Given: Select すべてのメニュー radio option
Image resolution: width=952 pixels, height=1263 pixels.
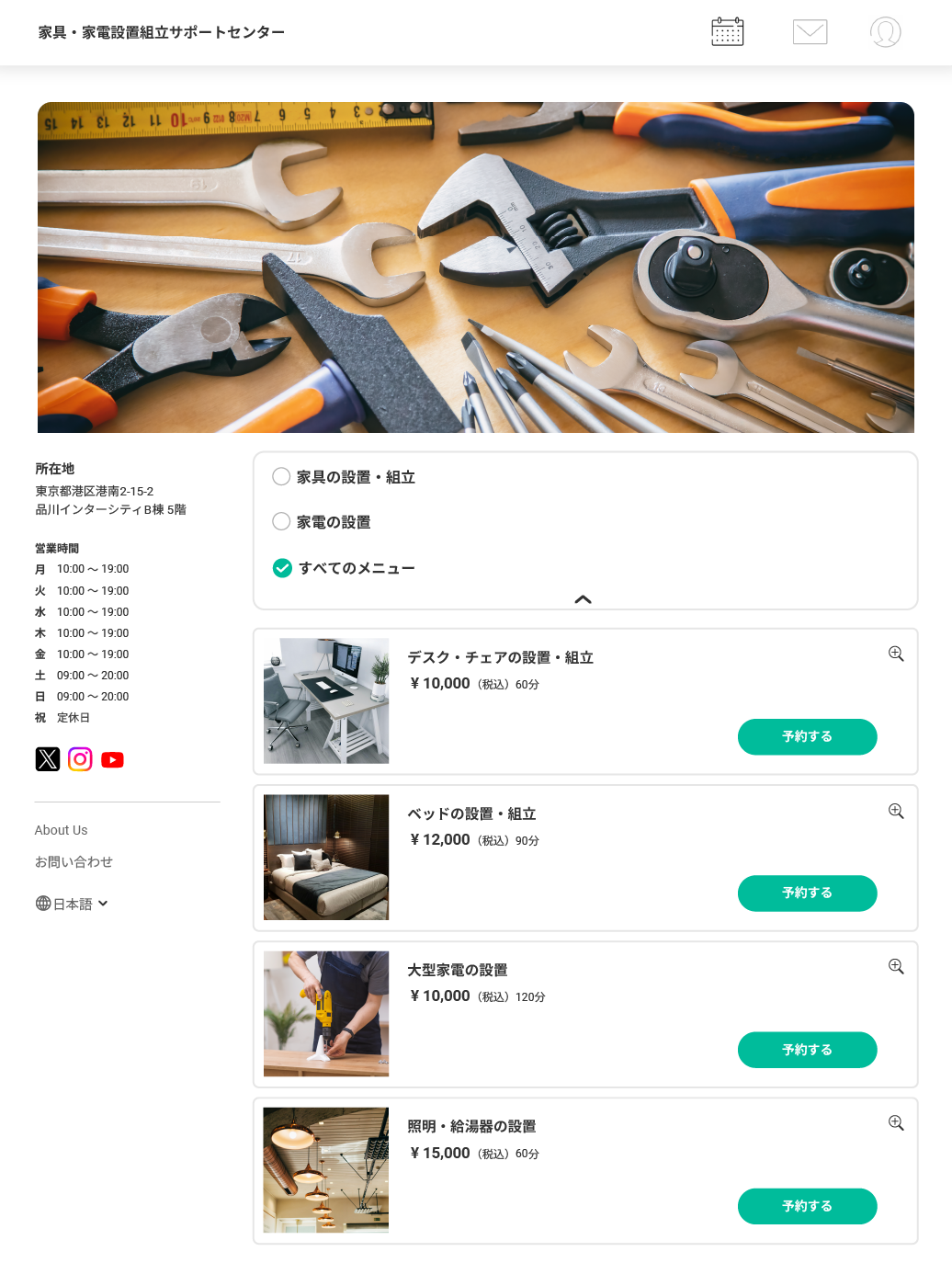Looking at the screenshot, I should click(x=283, y=568).
